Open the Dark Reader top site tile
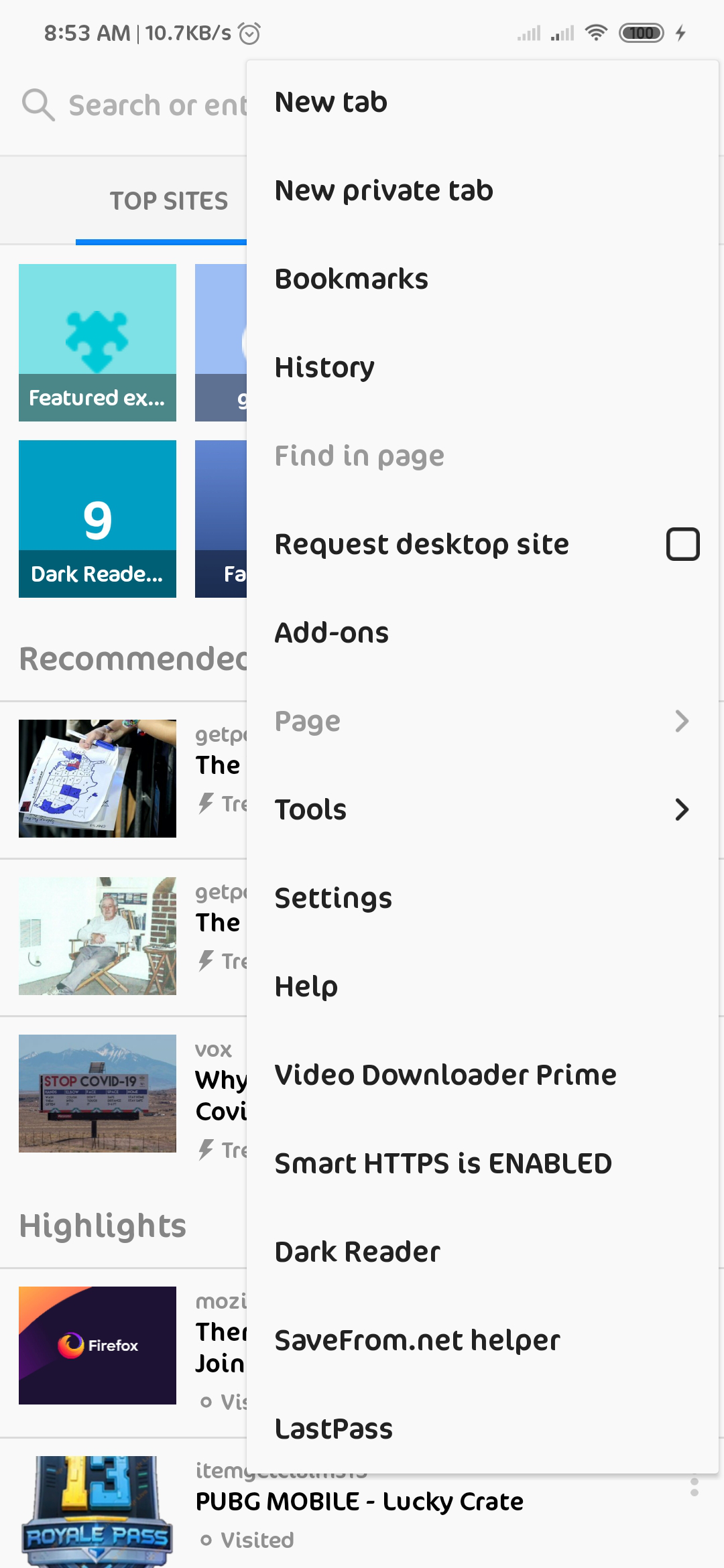 97,519
